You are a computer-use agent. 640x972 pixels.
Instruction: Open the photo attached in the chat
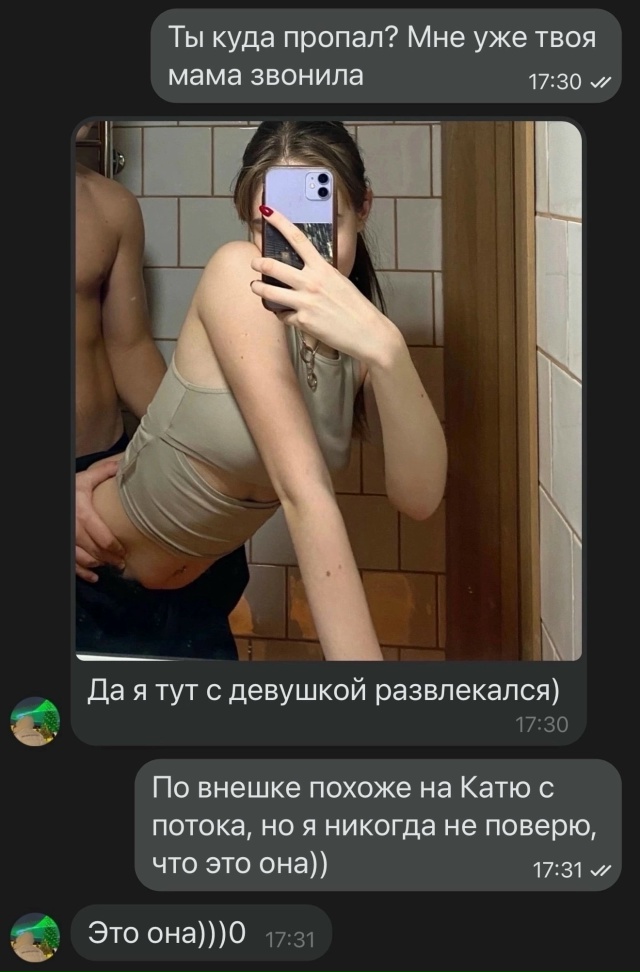[x=328, y=390]
